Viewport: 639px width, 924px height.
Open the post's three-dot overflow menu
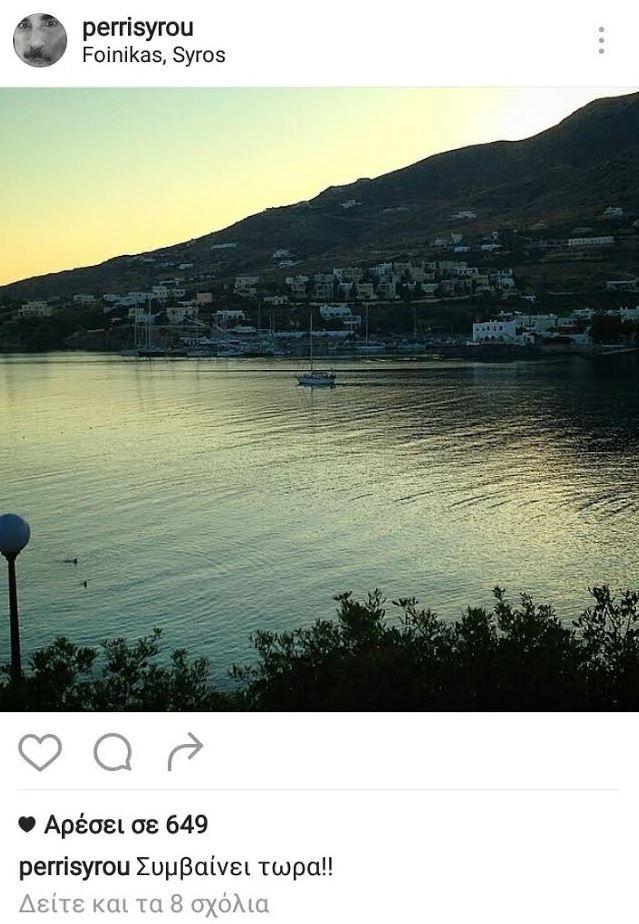[601, 40]
